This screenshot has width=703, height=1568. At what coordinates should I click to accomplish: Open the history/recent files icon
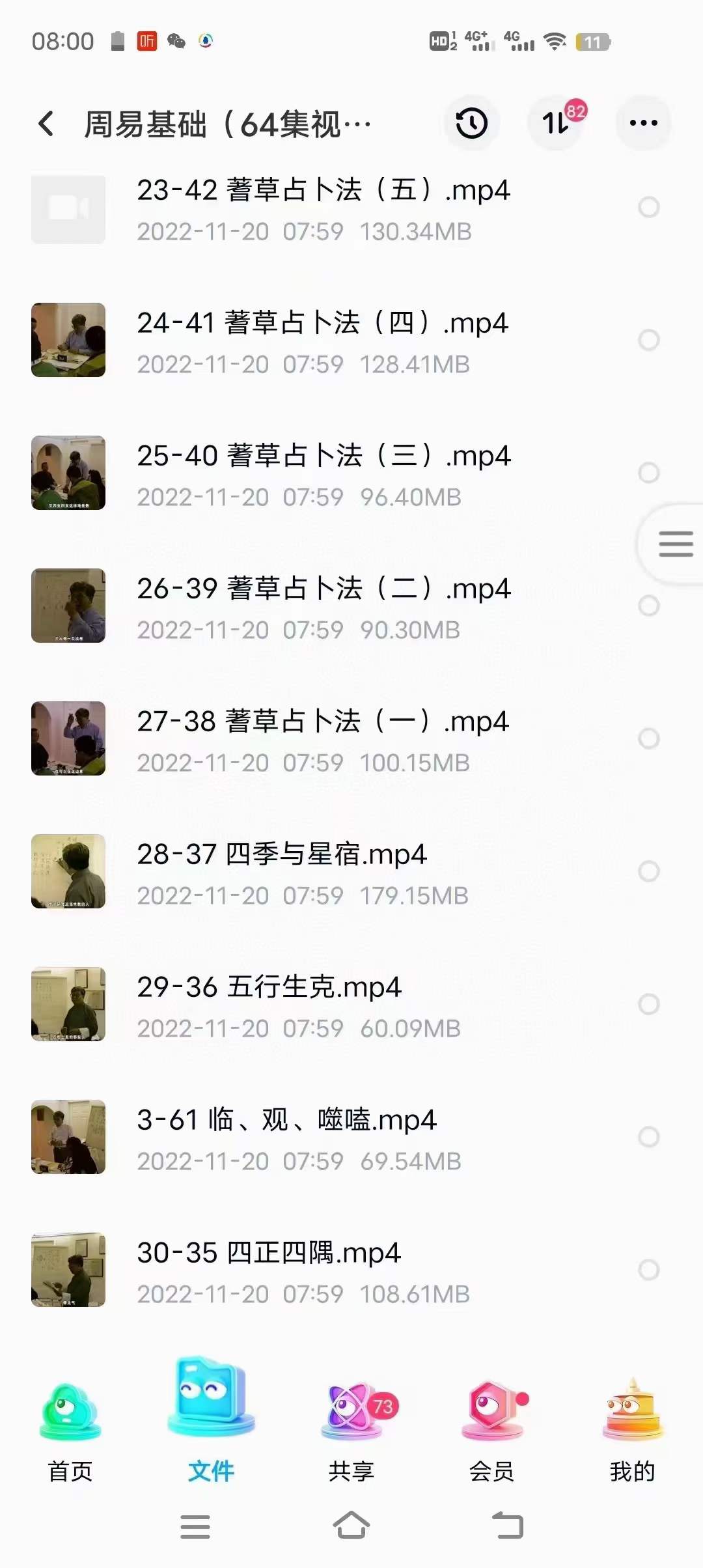click(471, 123)
